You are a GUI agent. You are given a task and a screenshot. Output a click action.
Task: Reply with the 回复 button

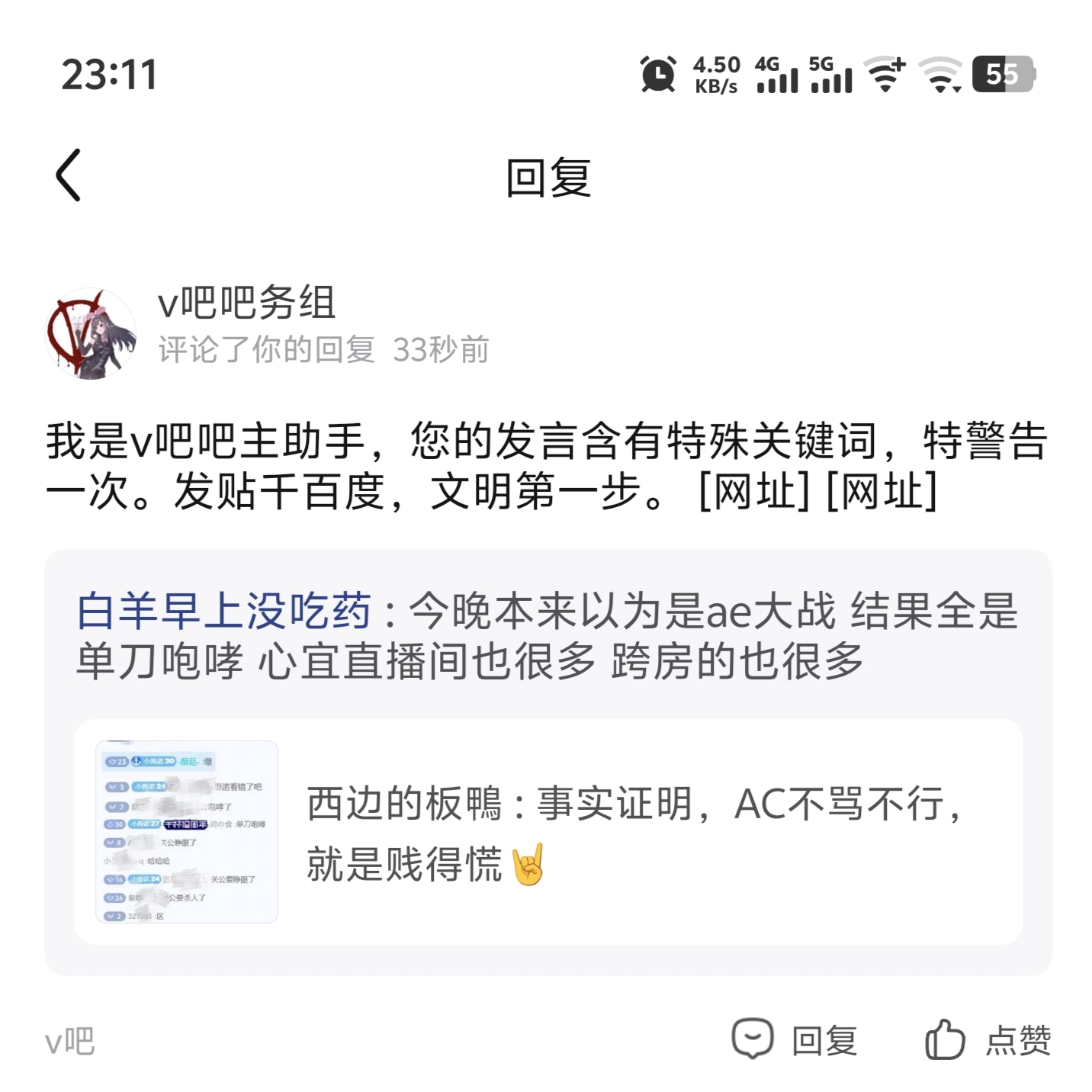pos(795,1040)
